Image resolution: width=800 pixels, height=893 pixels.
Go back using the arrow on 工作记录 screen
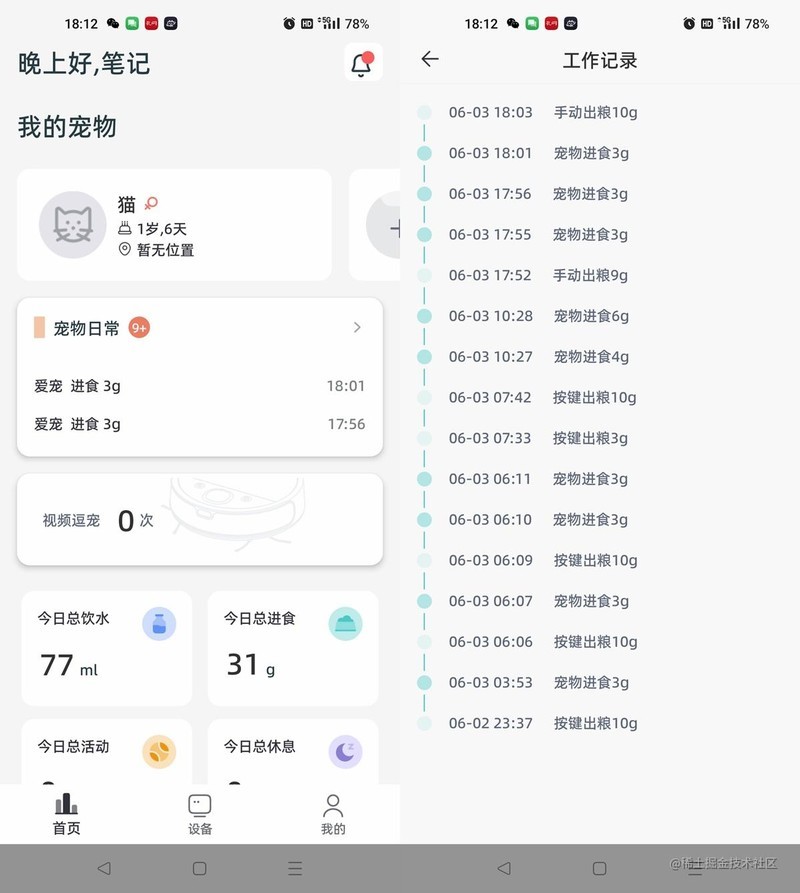coord(429,60)
